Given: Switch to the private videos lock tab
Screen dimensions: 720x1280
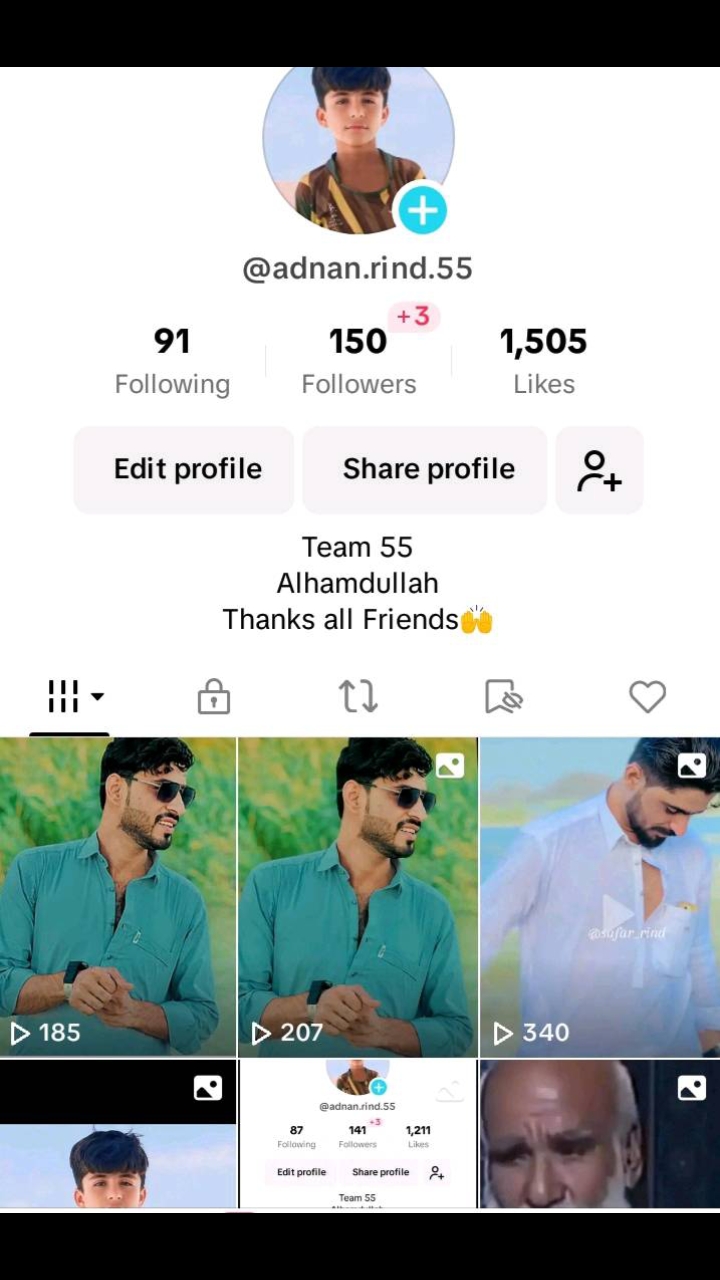Looking at the screenshot, I should pyautogui.click(x=213, y=697).
